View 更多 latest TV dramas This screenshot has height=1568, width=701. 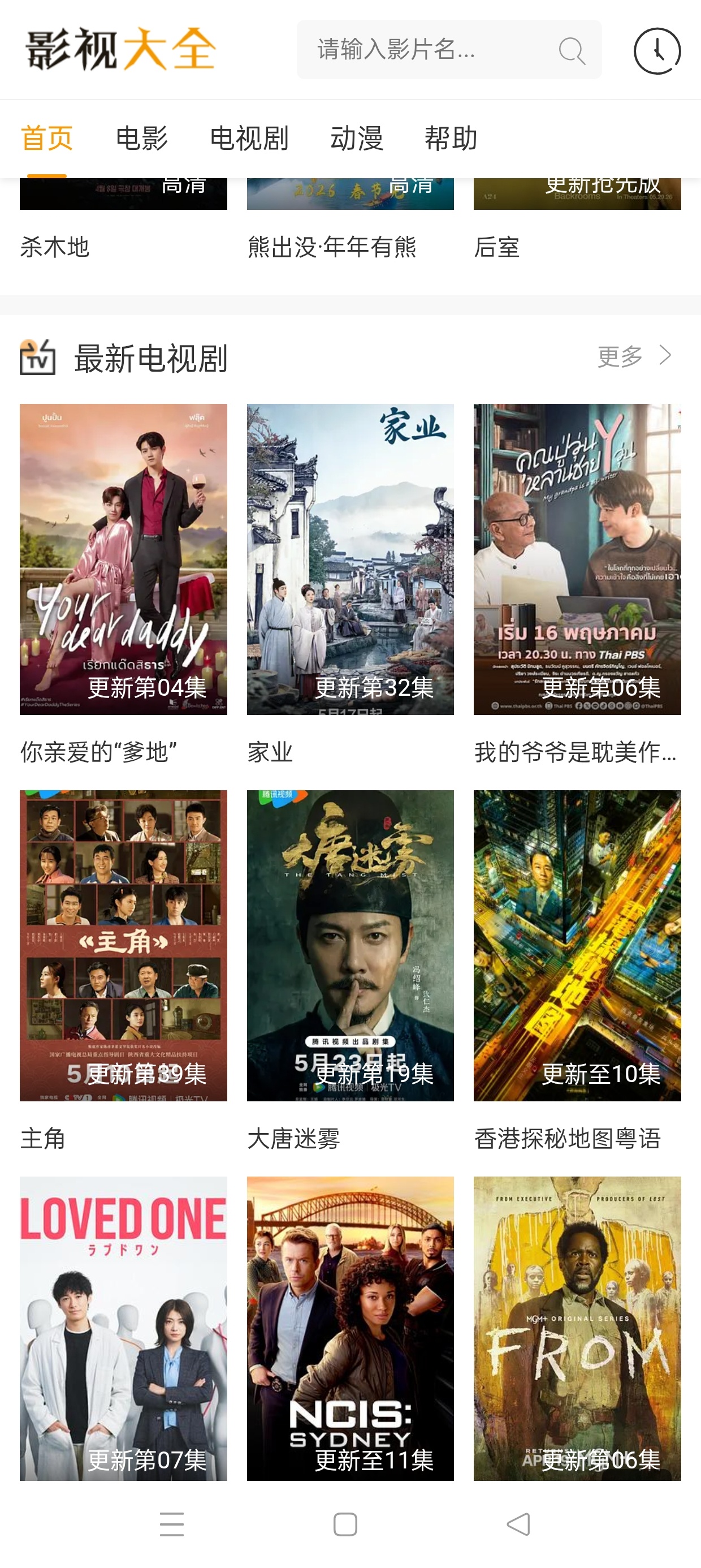click(x=635, y=356)
